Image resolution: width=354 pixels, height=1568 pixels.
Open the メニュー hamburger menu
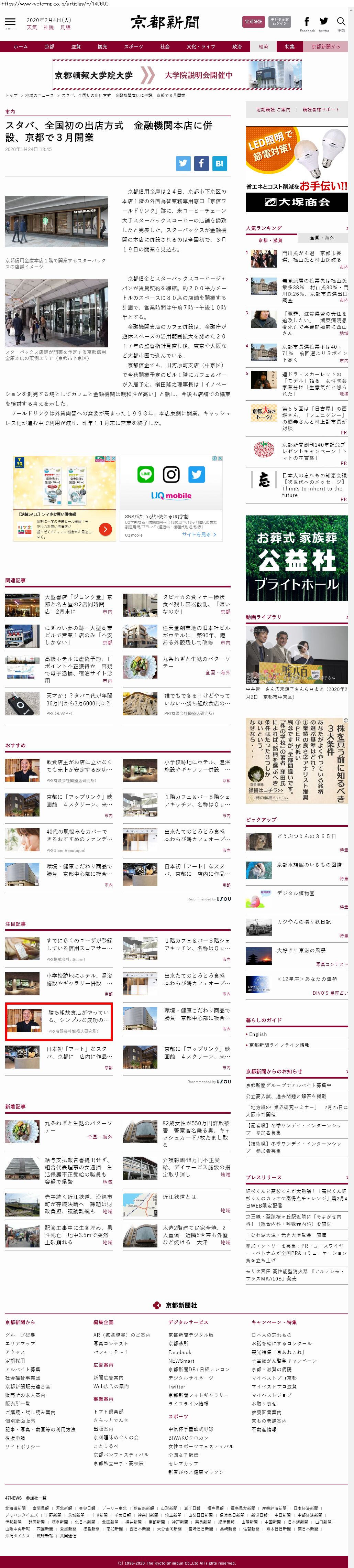coord(10,23)
